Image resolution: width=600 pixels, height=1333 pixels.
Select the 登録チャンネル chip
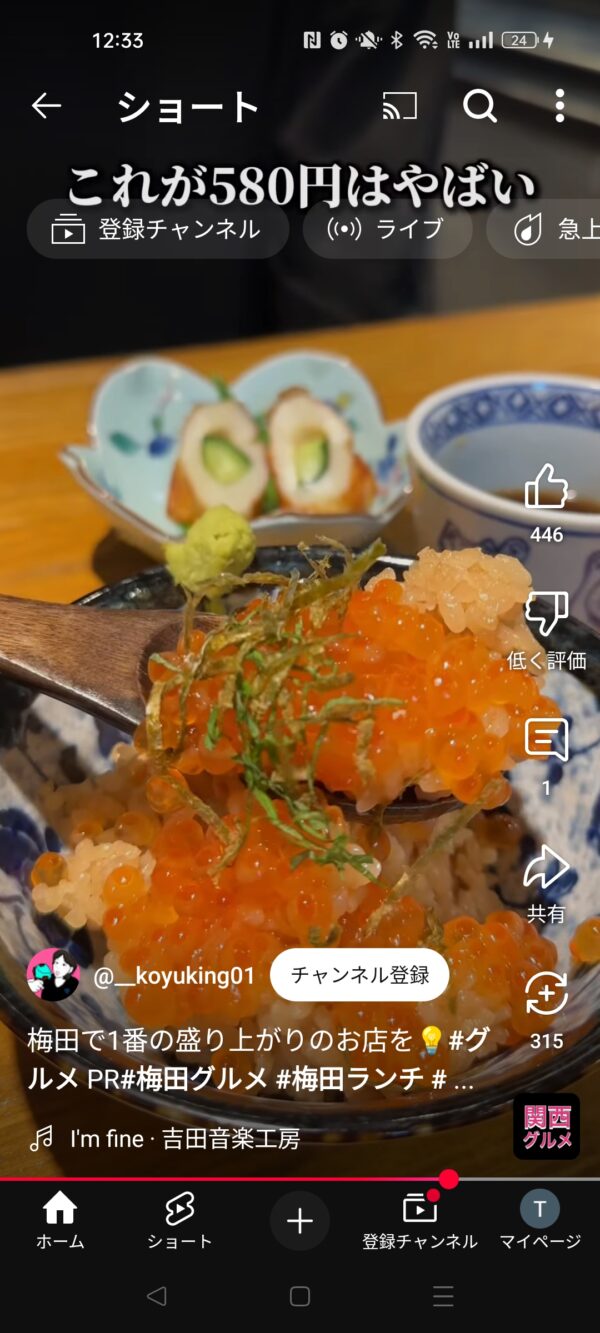(x=157, y=229)
